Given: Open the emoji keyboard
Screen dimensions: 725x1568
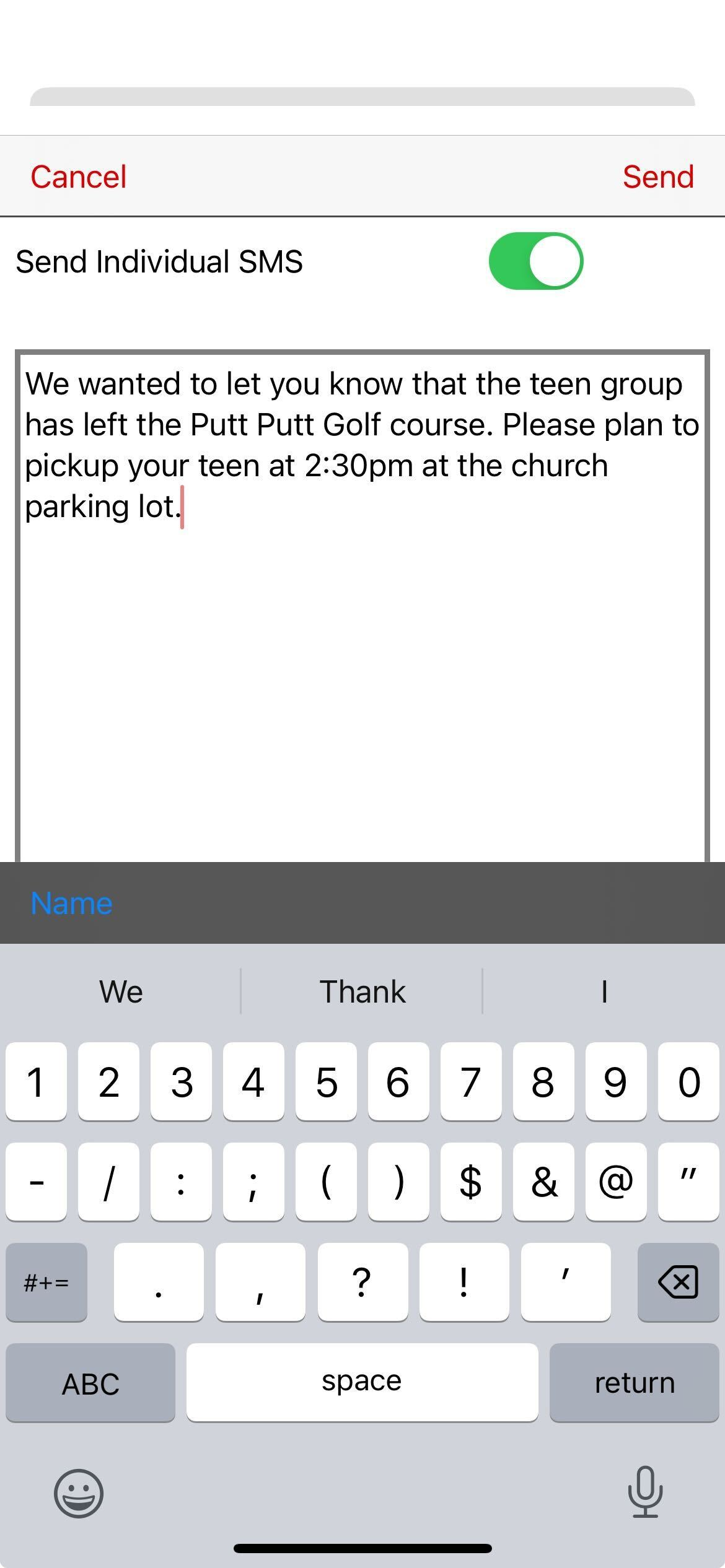Looking at the screenshot, I should coord(79,1493).
